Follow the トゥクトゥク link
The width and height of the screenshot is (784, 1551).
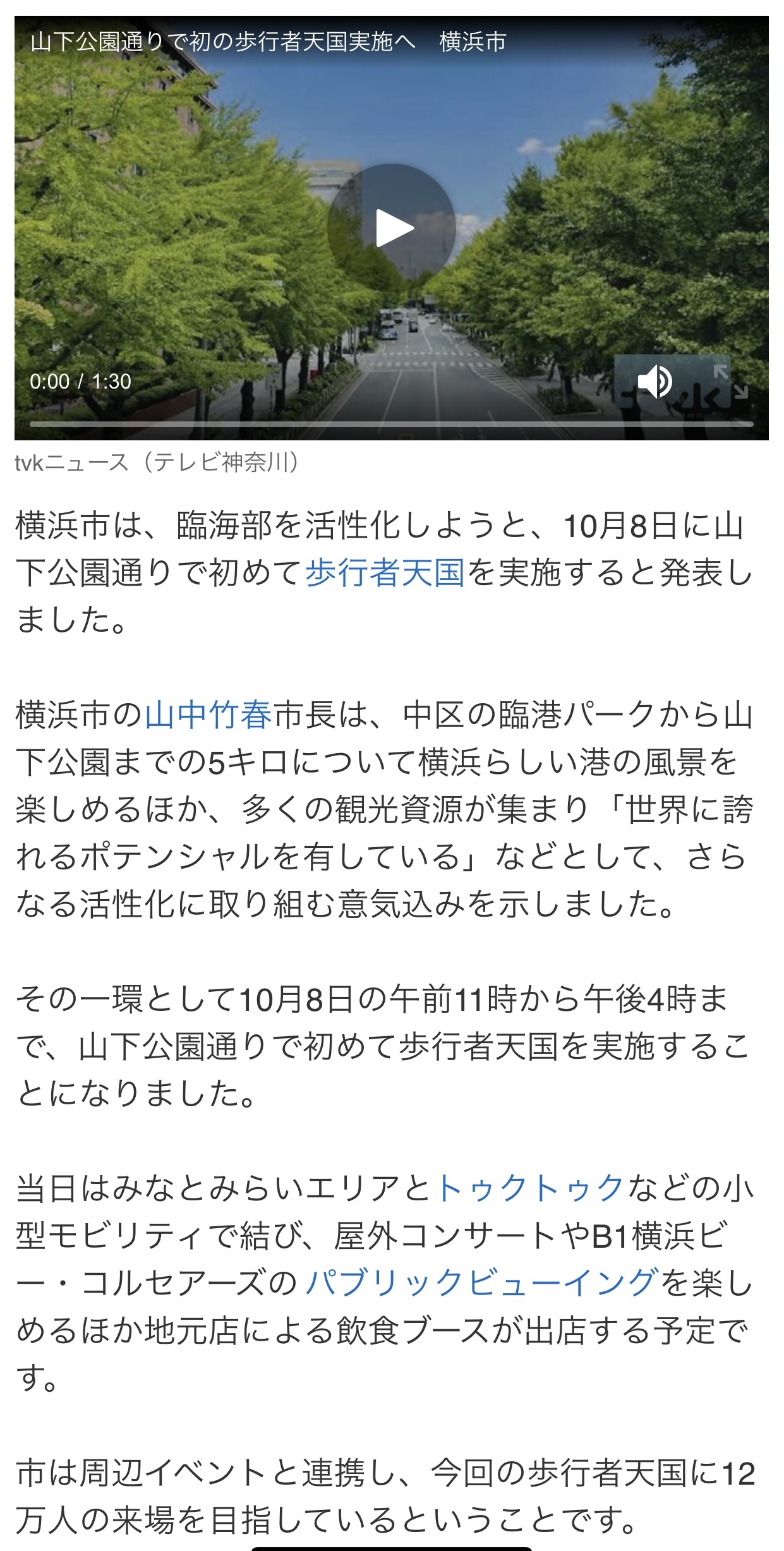coord(531,1188)
